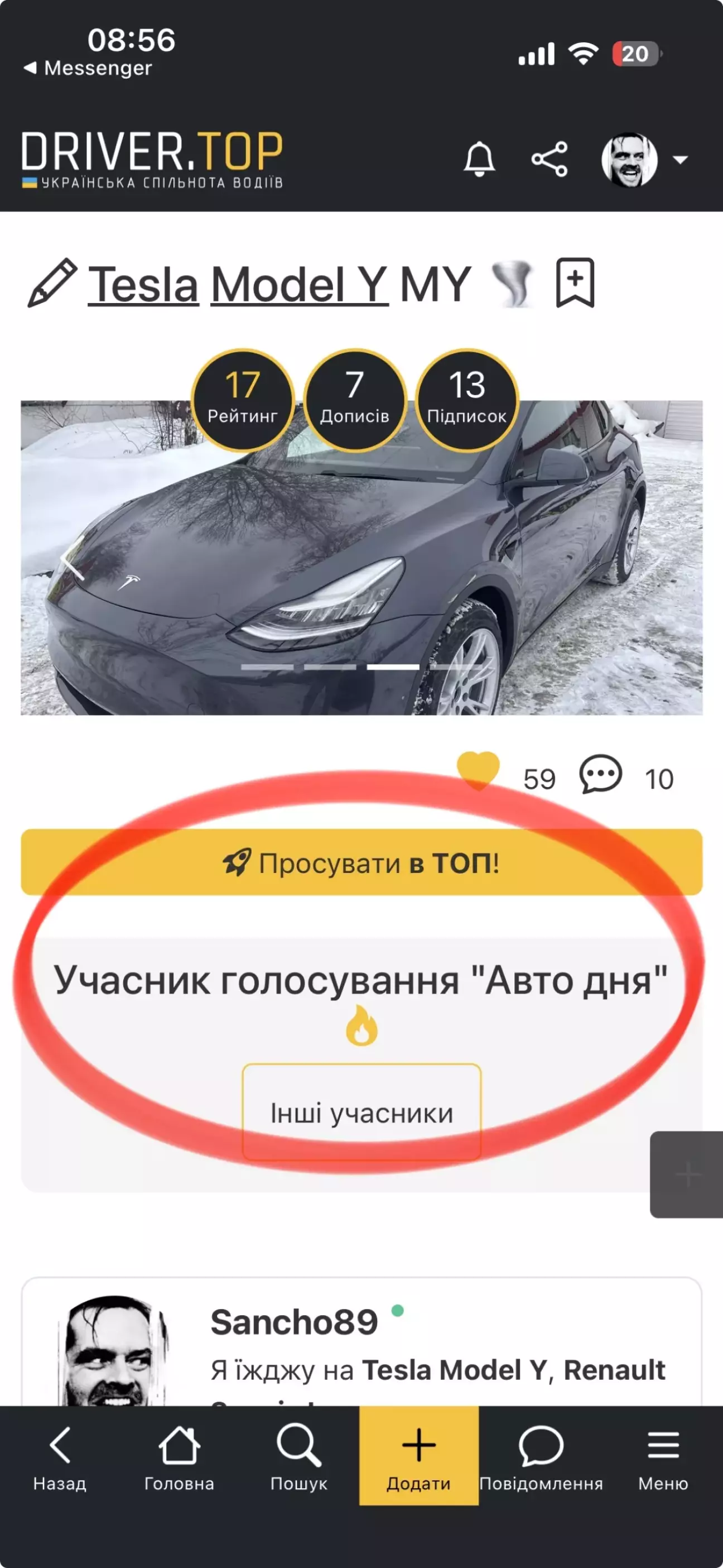View Інші учасники of Авто дня vote
The width and height of the screenshot is (723, 1568).
point(361,1113)
